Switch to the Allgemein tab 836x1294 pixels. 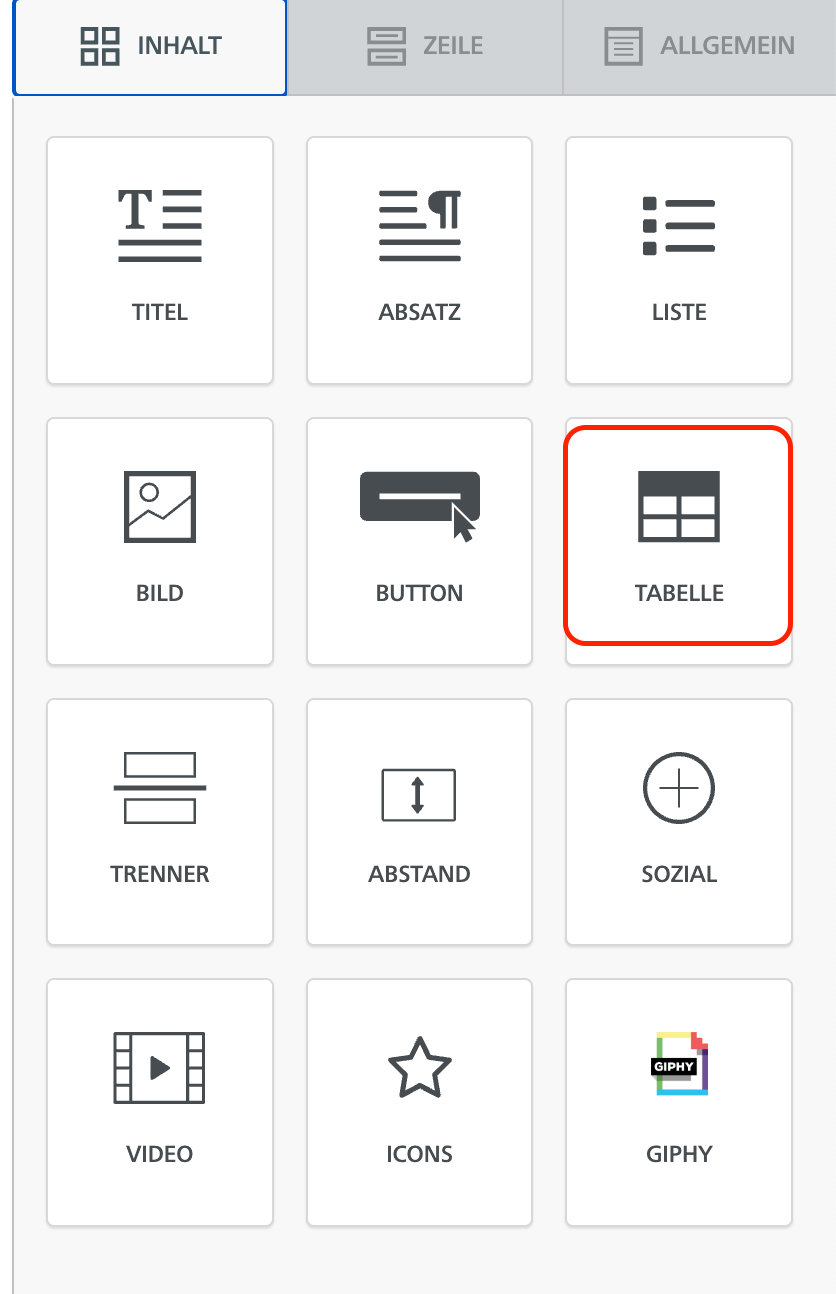tap(700, 46)
